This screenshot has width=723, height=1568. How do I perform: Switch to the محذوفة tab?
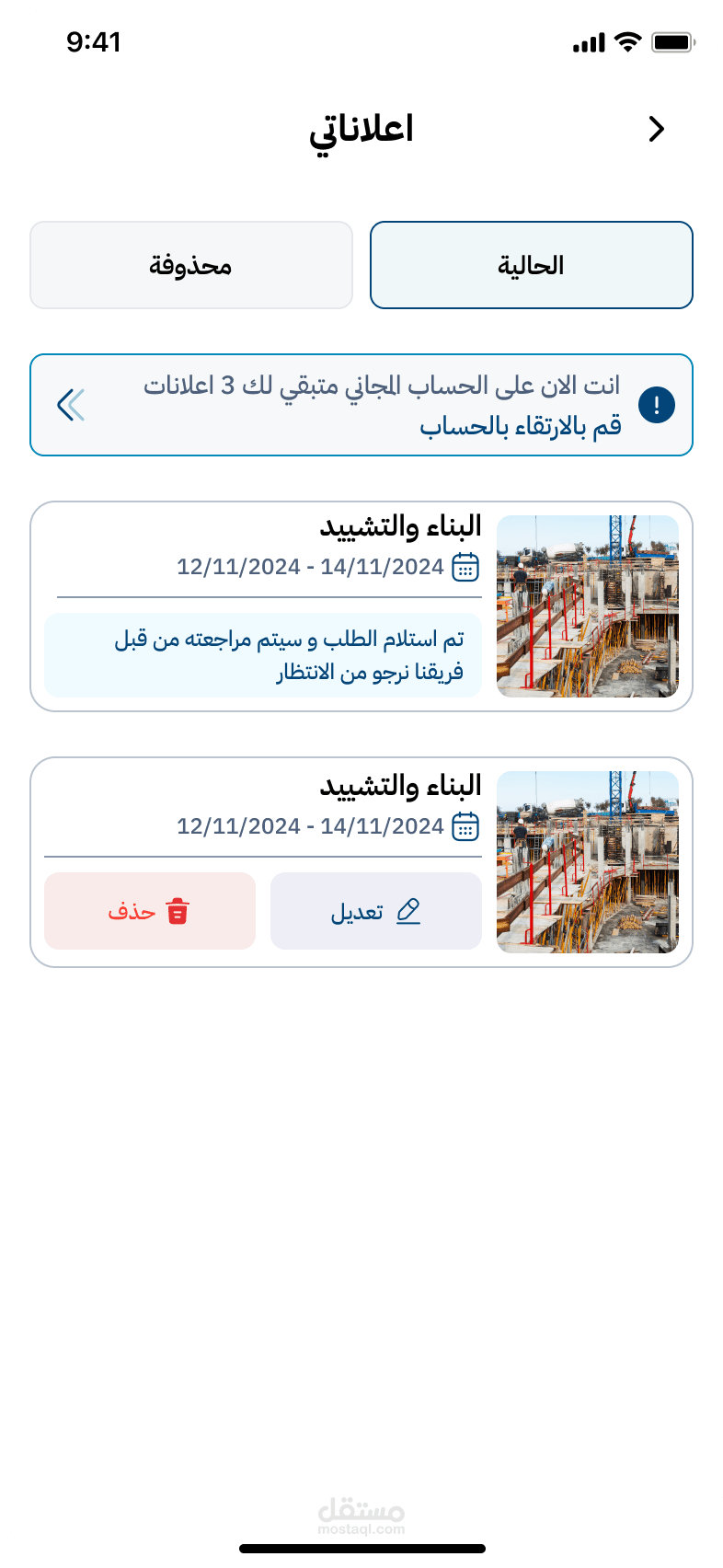coord(191,265)
